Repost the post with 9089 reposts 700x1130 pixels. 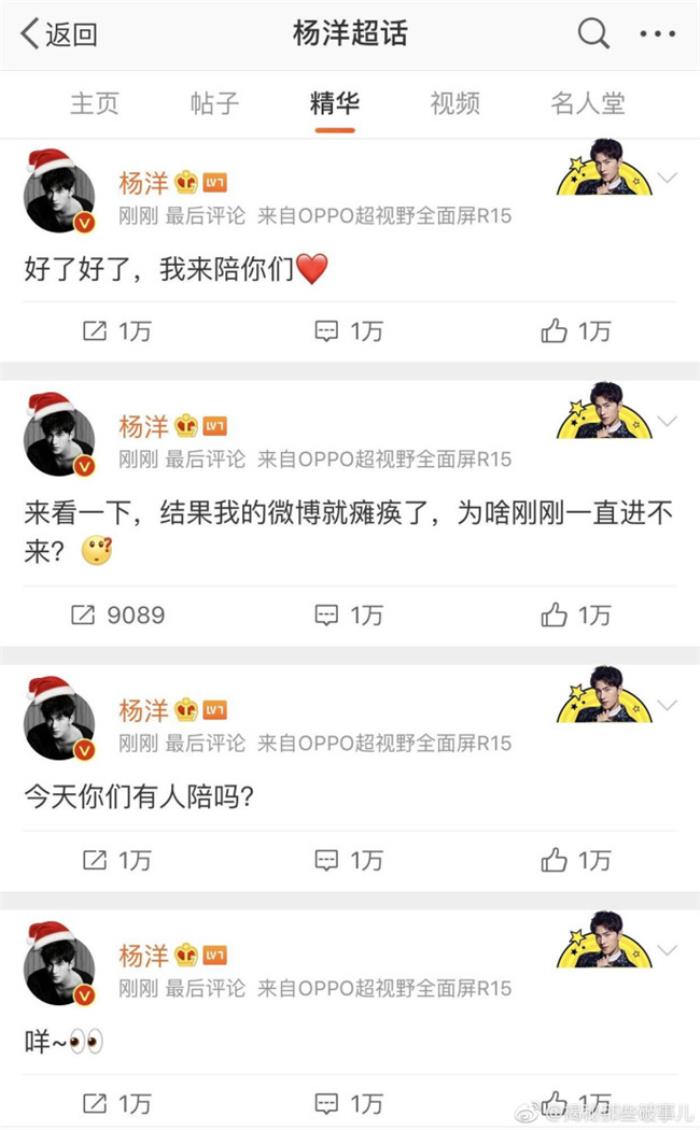coord(118,615)
